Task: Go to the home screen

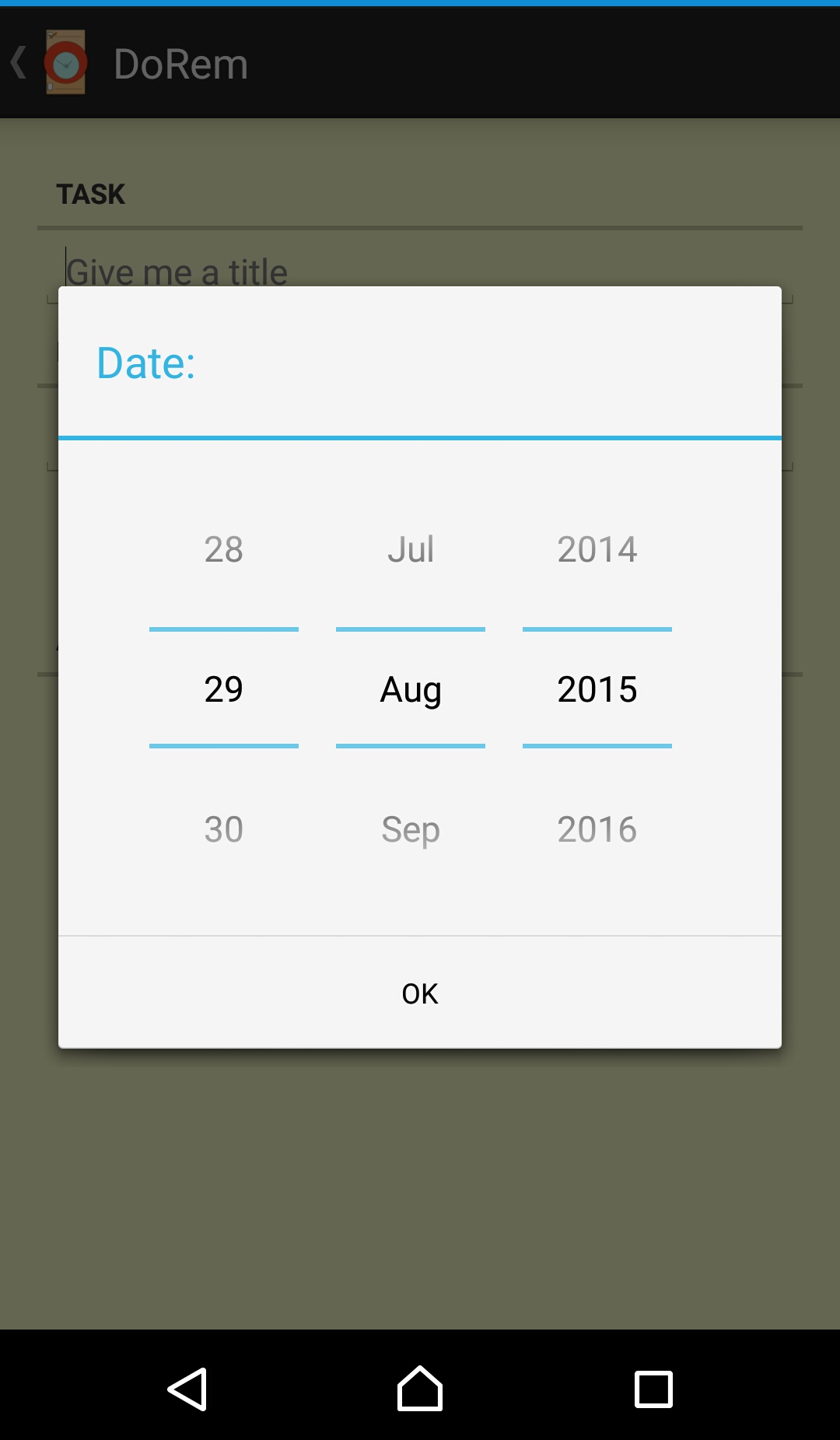Action: click(420, 1389)
